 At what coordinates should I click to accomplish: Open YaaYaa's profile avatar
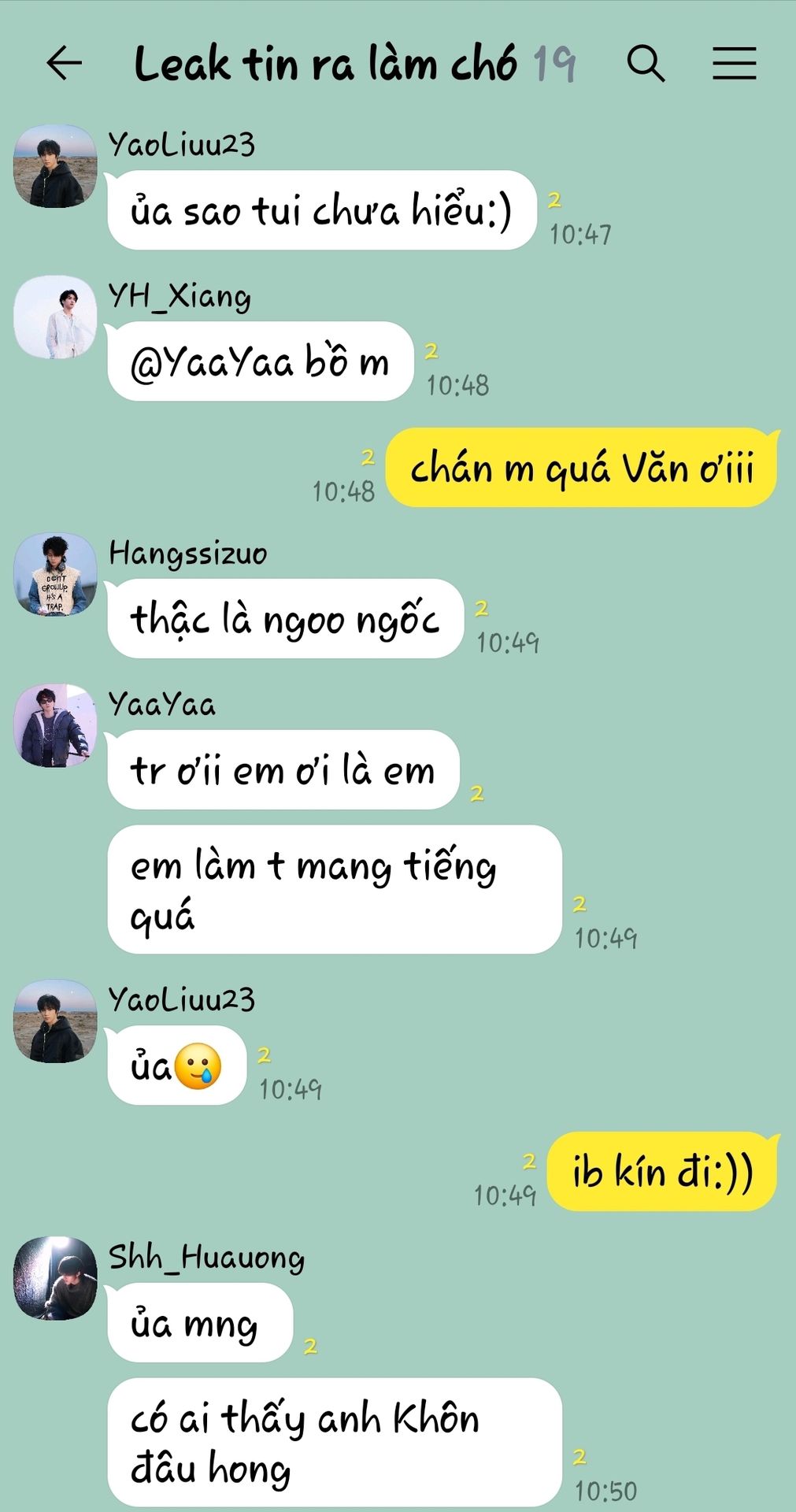pos(55,725)
